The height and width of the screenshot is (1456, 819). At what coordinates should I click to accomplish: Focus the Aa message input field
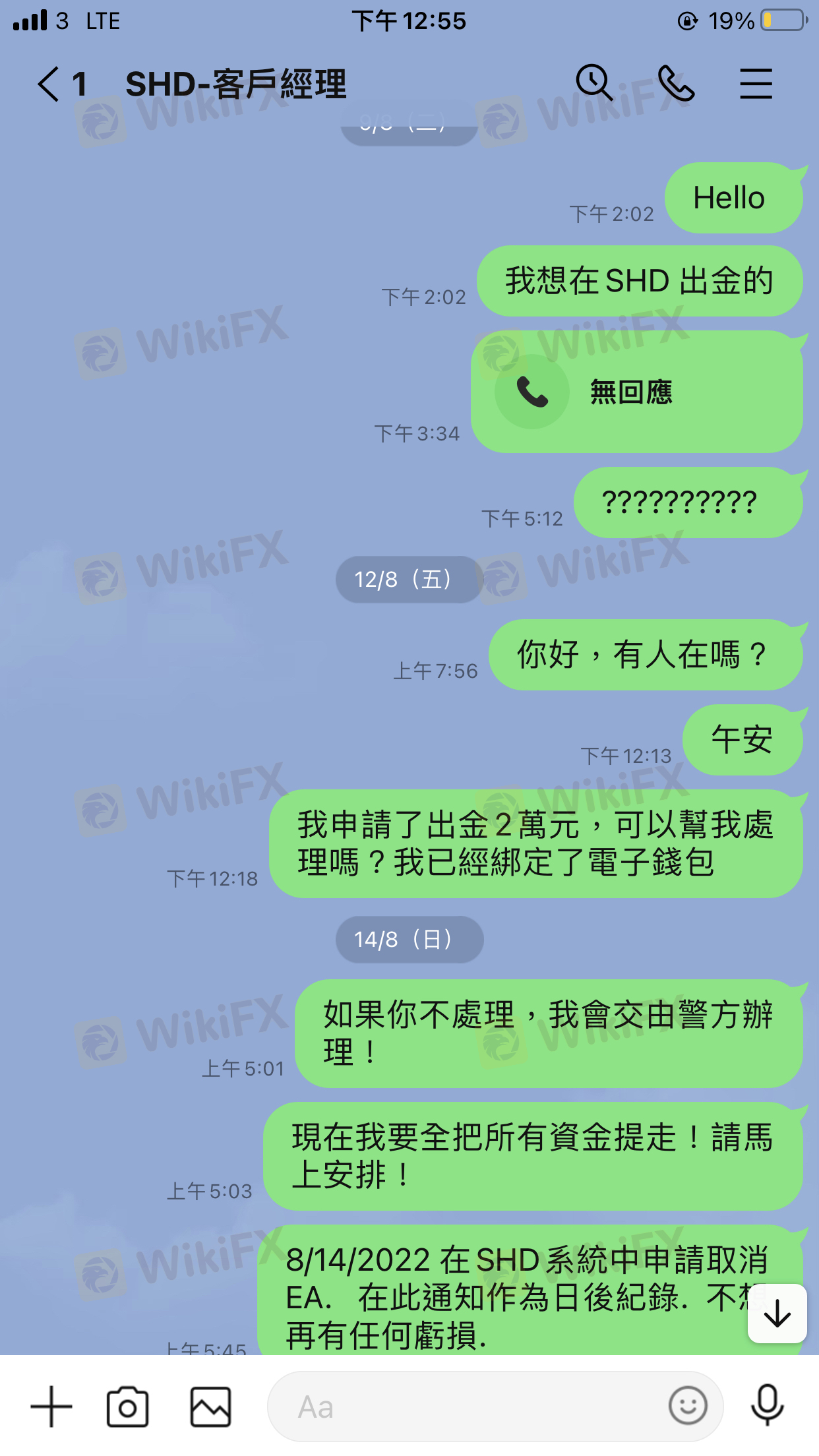[462, 1407]
